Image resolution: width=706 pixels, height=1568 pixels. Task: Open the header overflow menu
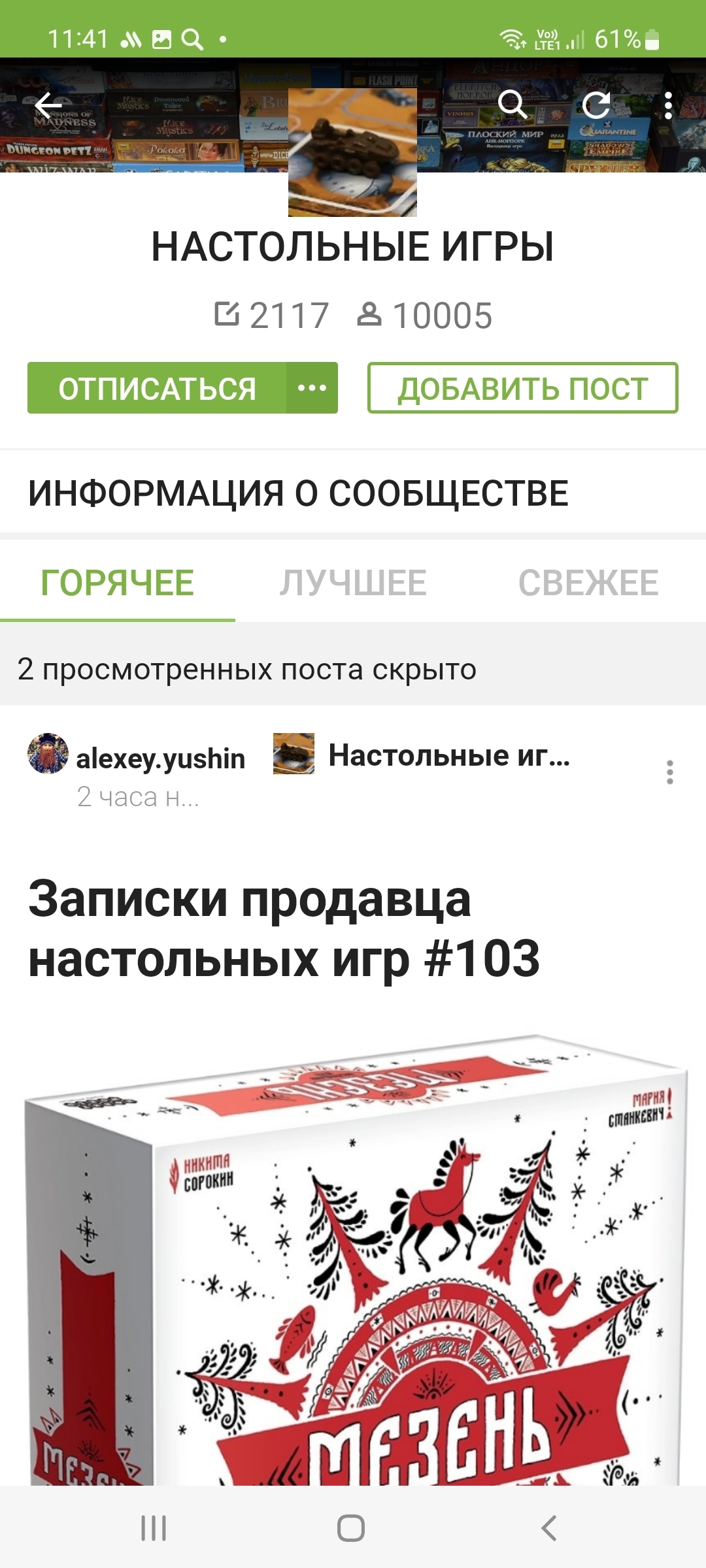pyautogui.click(x=667, y=105)
